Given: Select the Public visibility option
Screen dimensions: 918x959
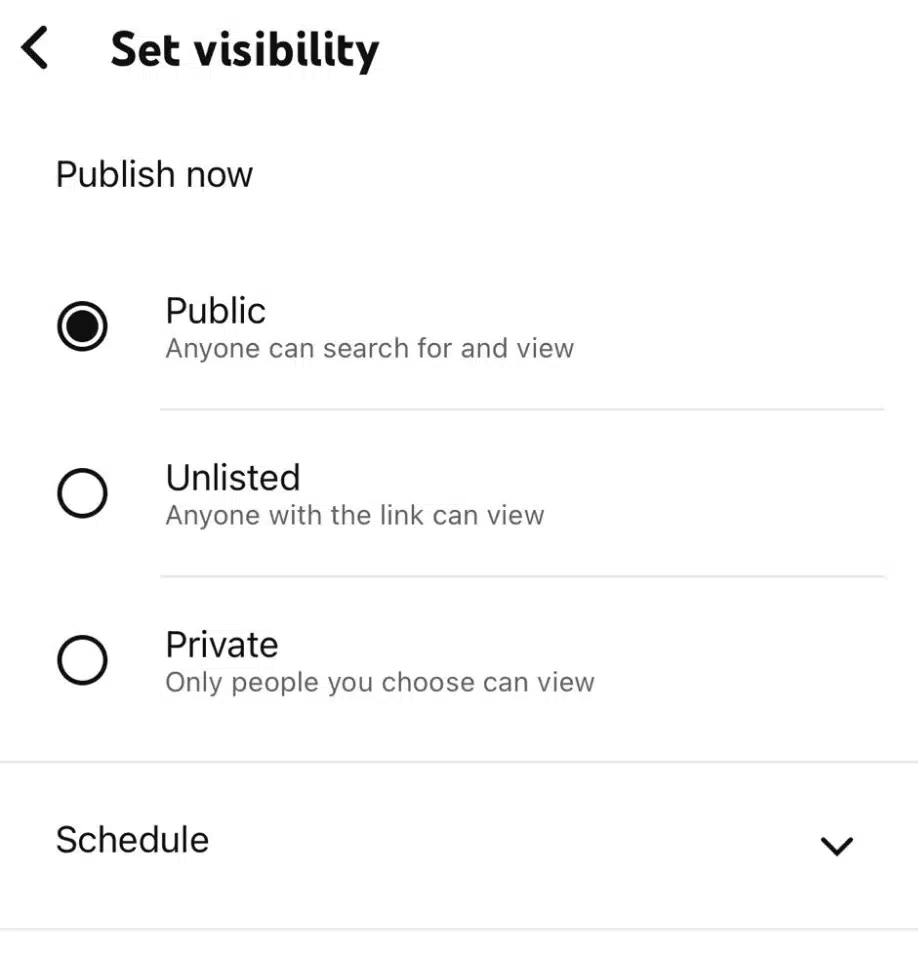Looking at the screenshot, I should pos(82,327).
